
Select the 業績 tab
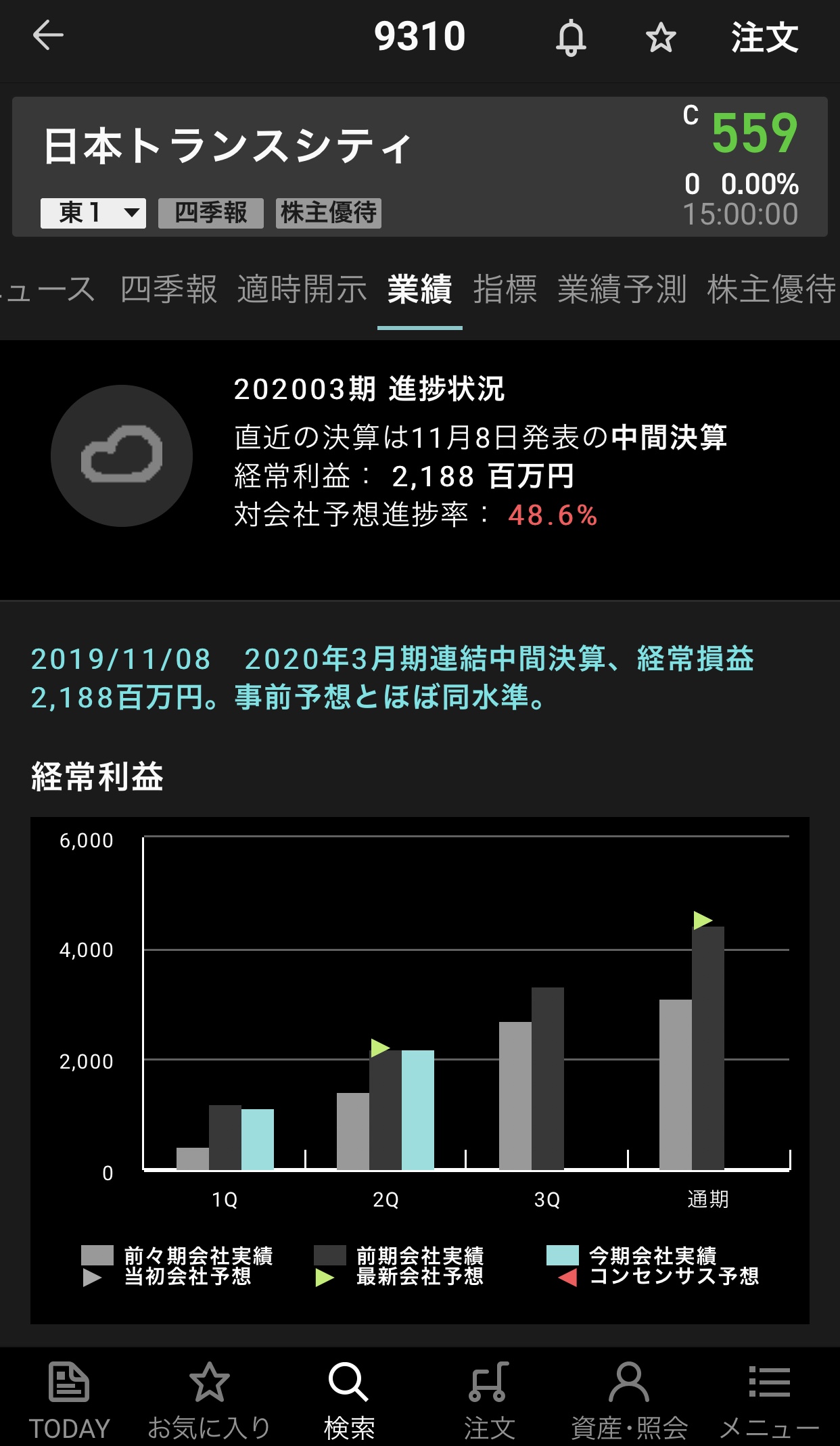pos(419,289)
